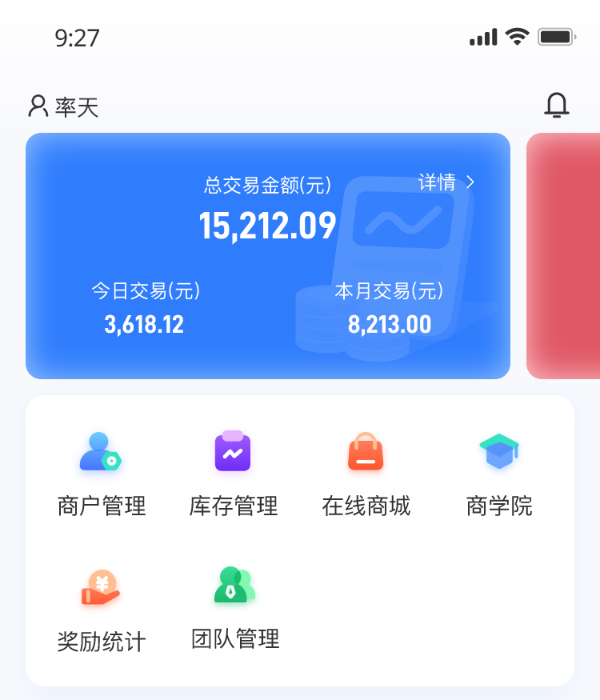Open 团队管理 team management
The height and width of the screenshot is (700, 600).
[235, 606]
